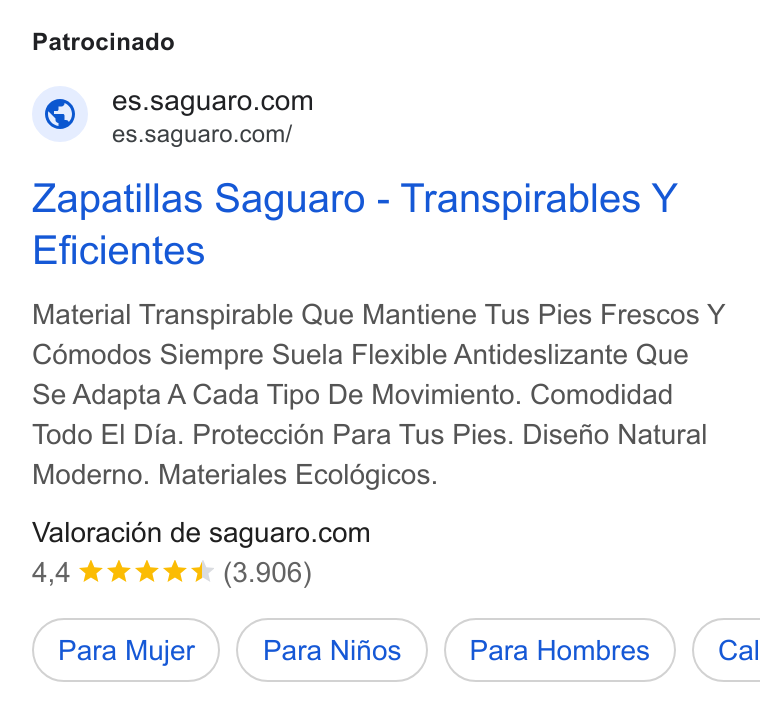Tap the partially visible Cal chip
Viewport: 760px width, 714px height.
[x=727, y=650]
